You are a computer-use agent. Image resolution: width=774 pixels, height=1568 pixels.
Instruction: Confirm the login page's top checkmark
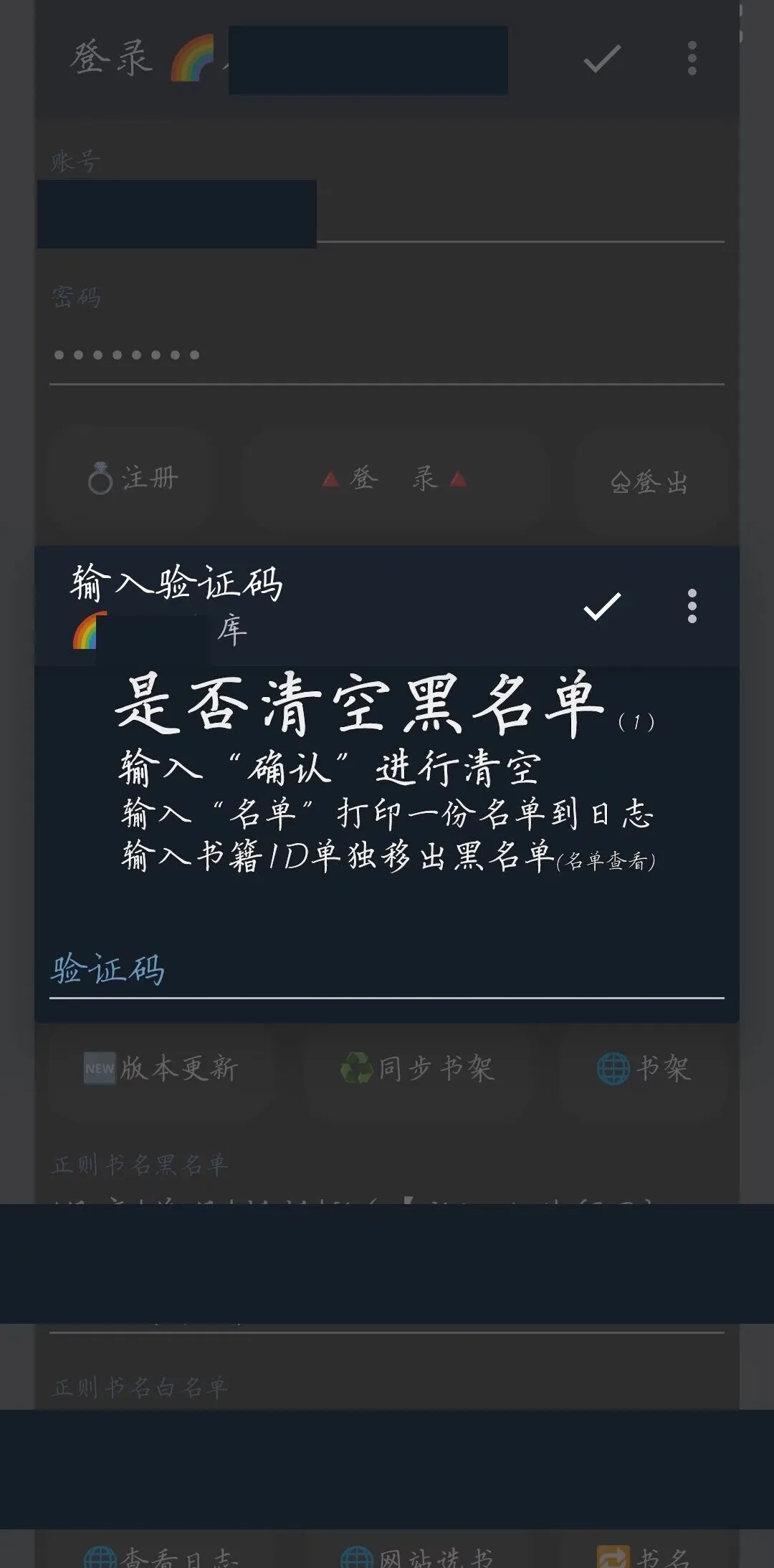[x=601, y=59]
